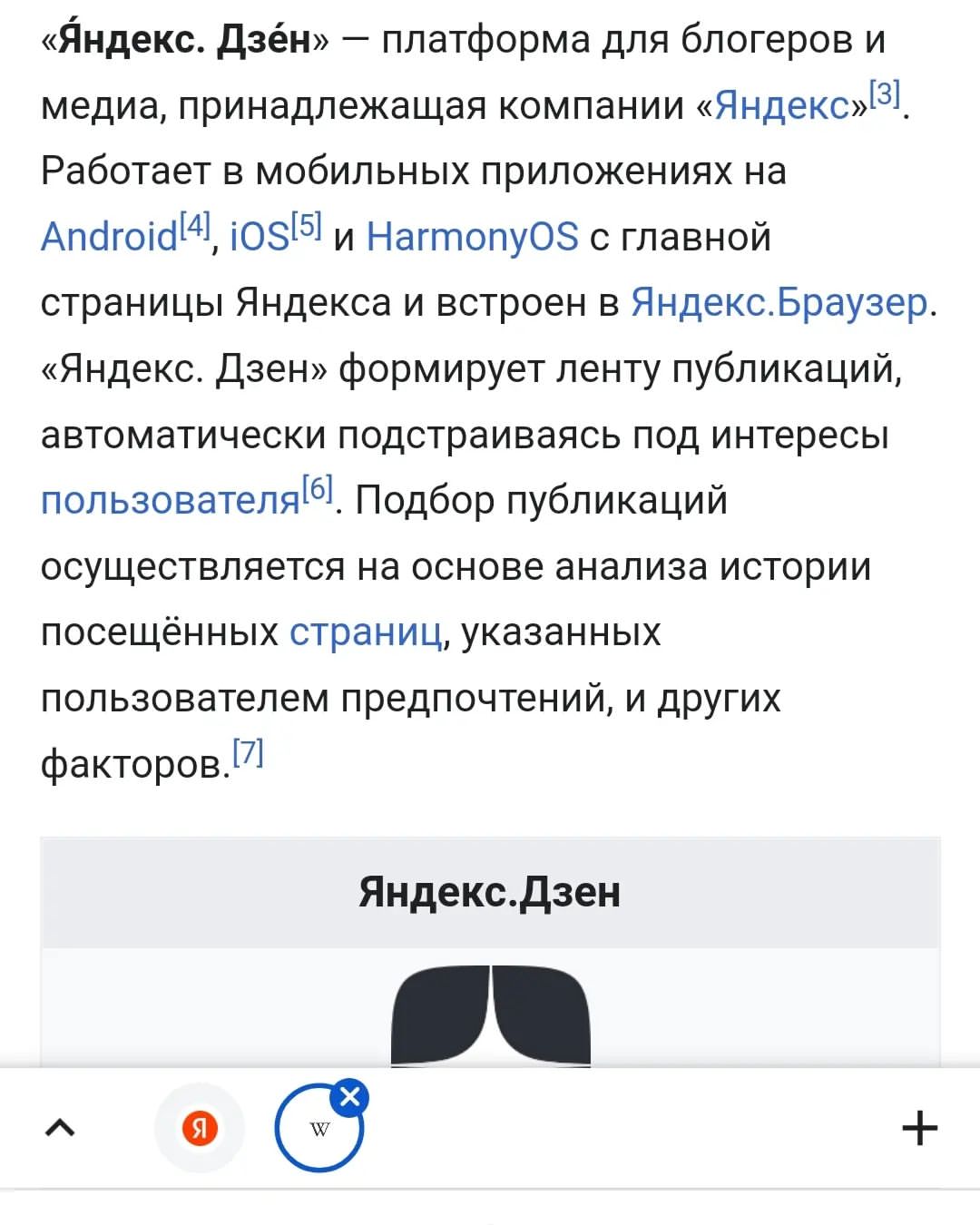The image size is (980, 1225).
Task: Expand the tab bar with the up chevron
Action: coord(60,1128)
